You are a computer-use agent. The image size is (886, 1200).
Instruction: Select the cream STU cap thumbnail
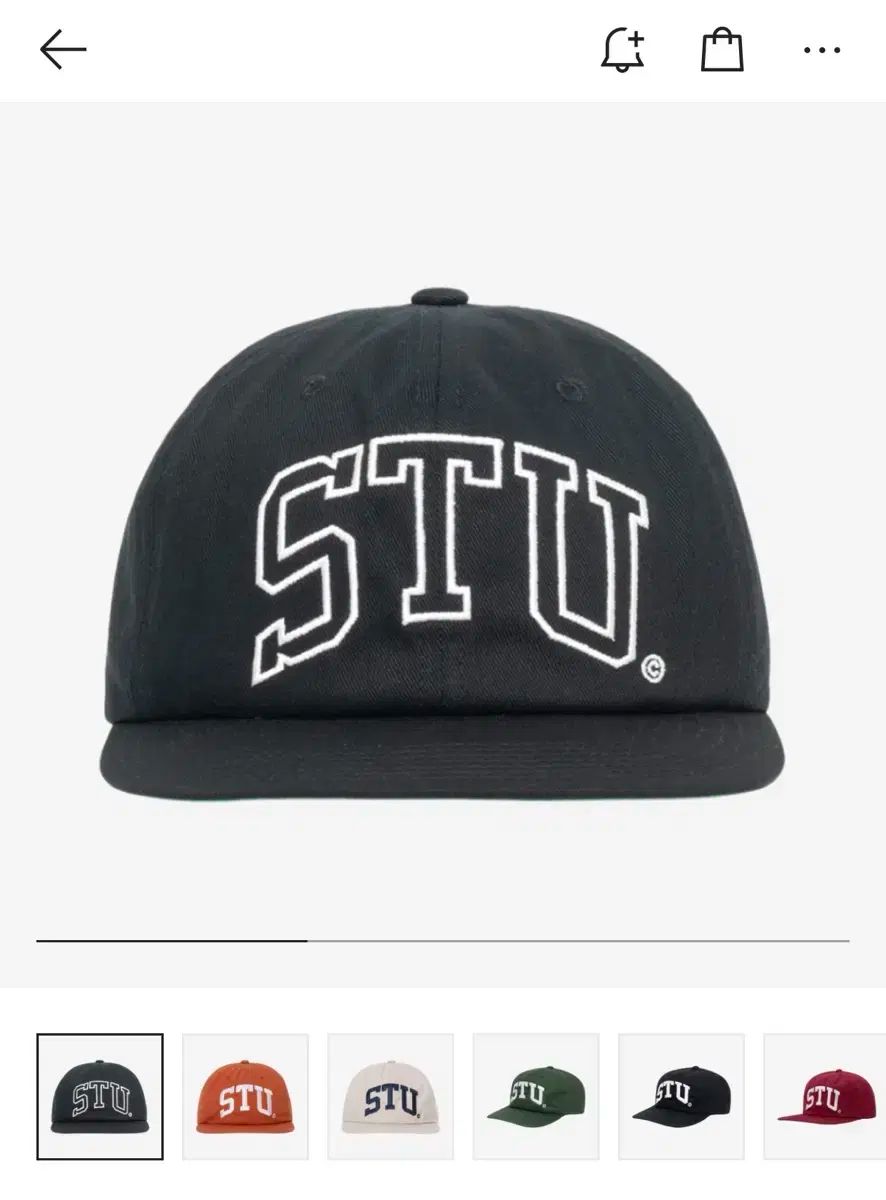[390, 1097]
